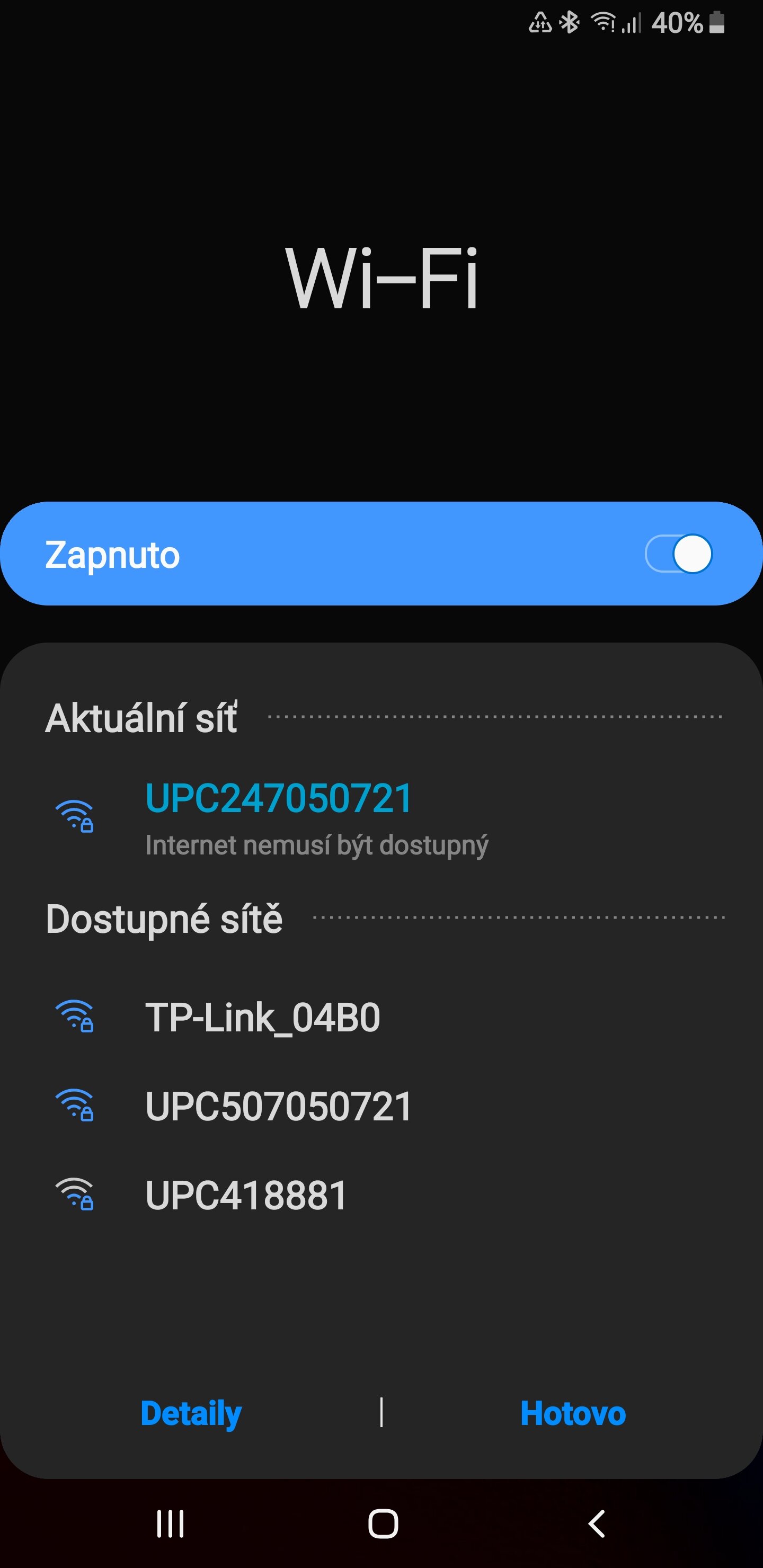Choose the UPC418881 network
763x1568 pixels.
[x=381, y=1195]
